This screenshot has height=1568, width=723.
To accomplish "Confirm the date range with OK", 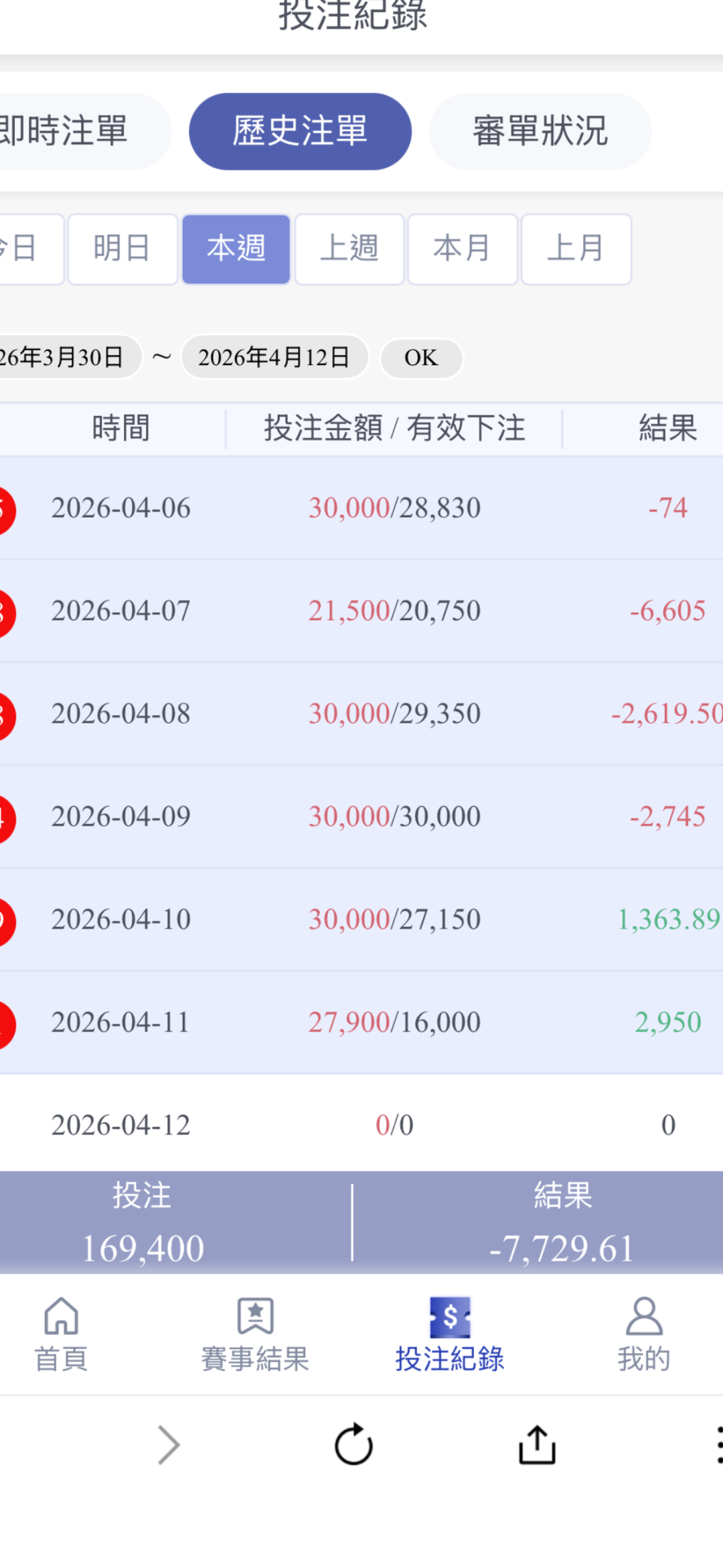I will (421, 358).
